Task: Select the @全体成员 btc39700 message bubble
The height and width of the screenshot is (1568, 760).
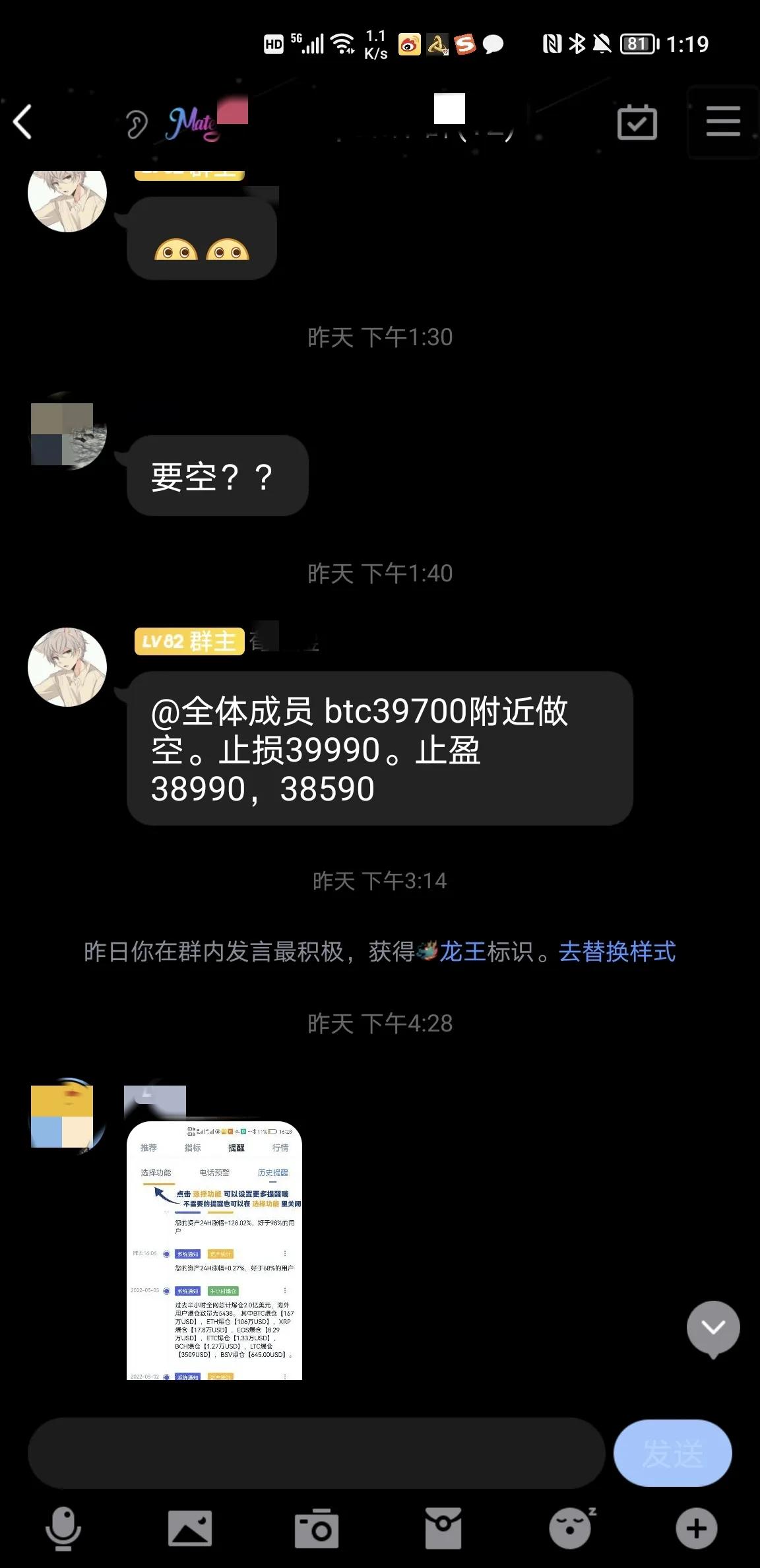Action: tap(381, 749)
